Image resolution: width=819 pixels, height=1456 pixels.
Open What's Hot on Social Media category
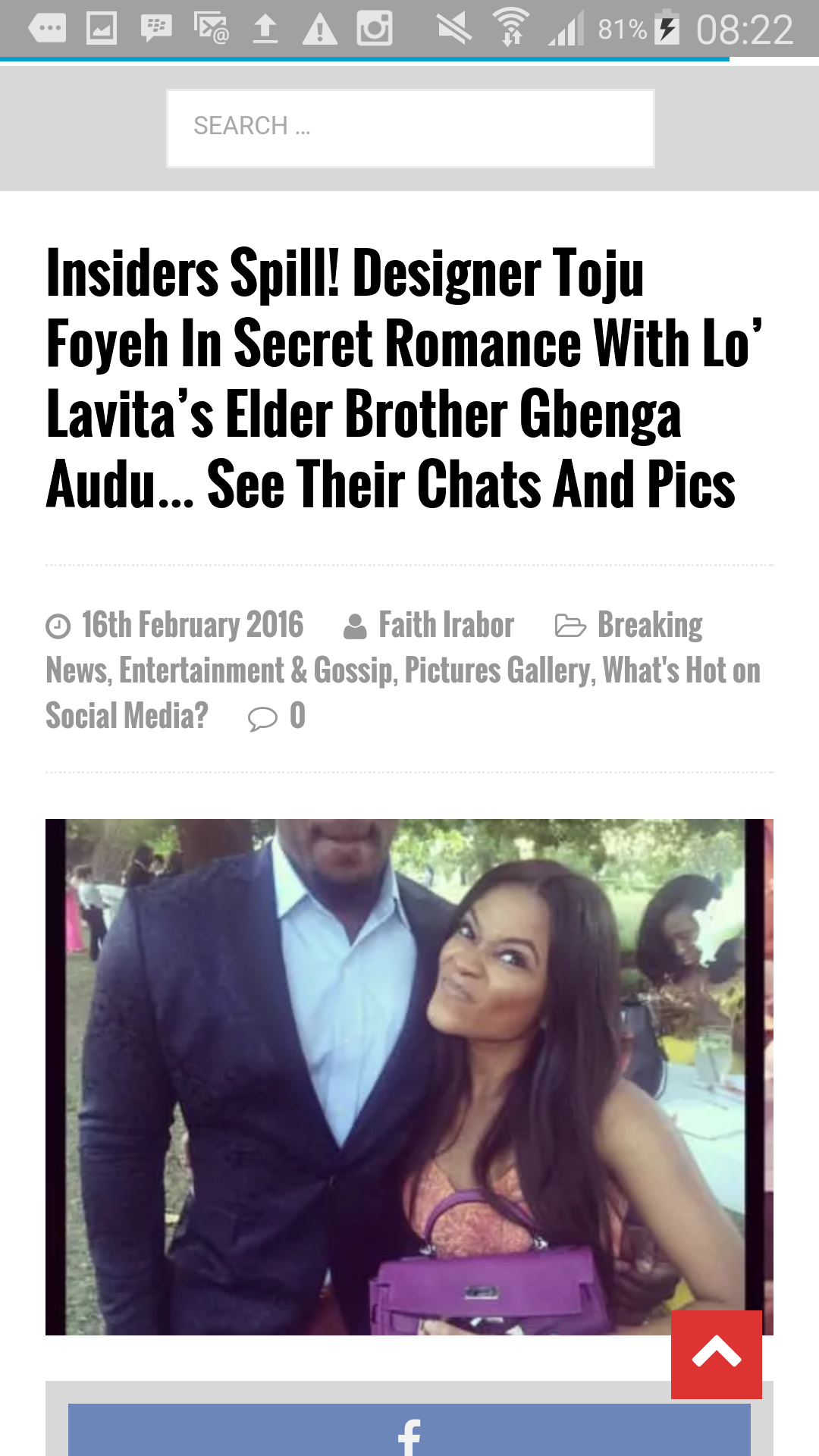[681, 670]
